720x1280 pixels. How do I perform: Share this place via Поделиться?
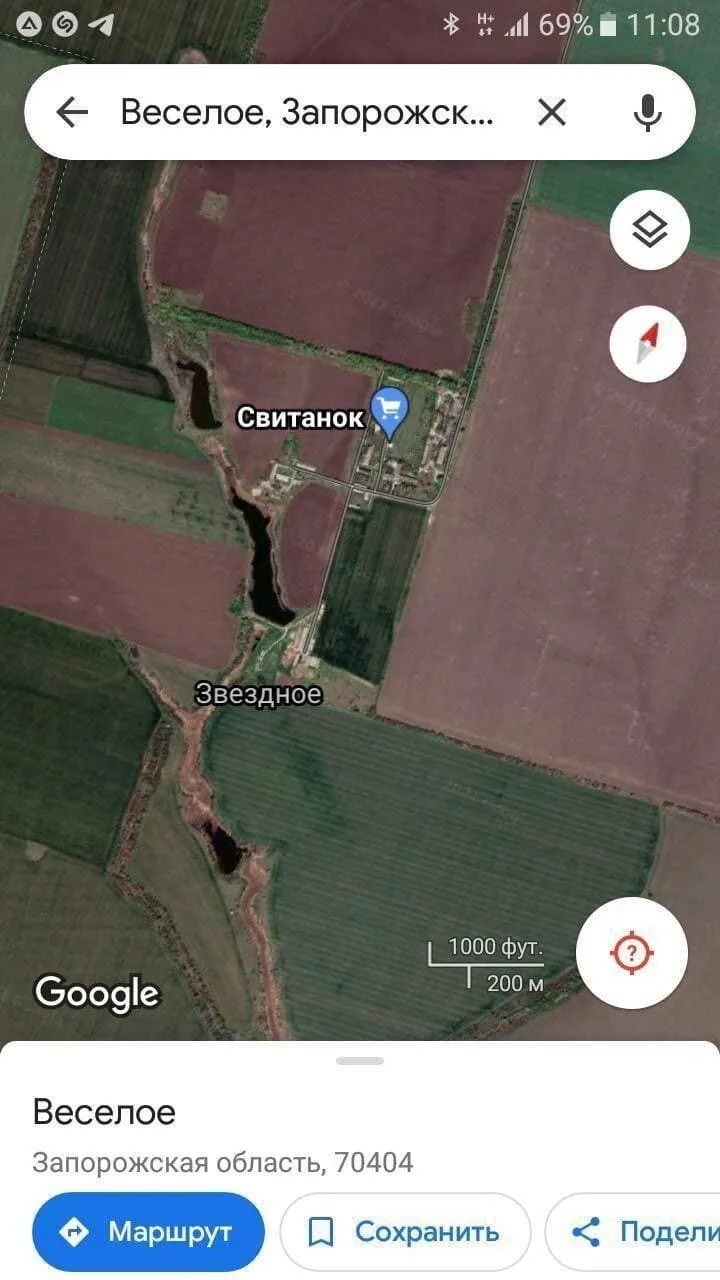(x=633, y=1231)
